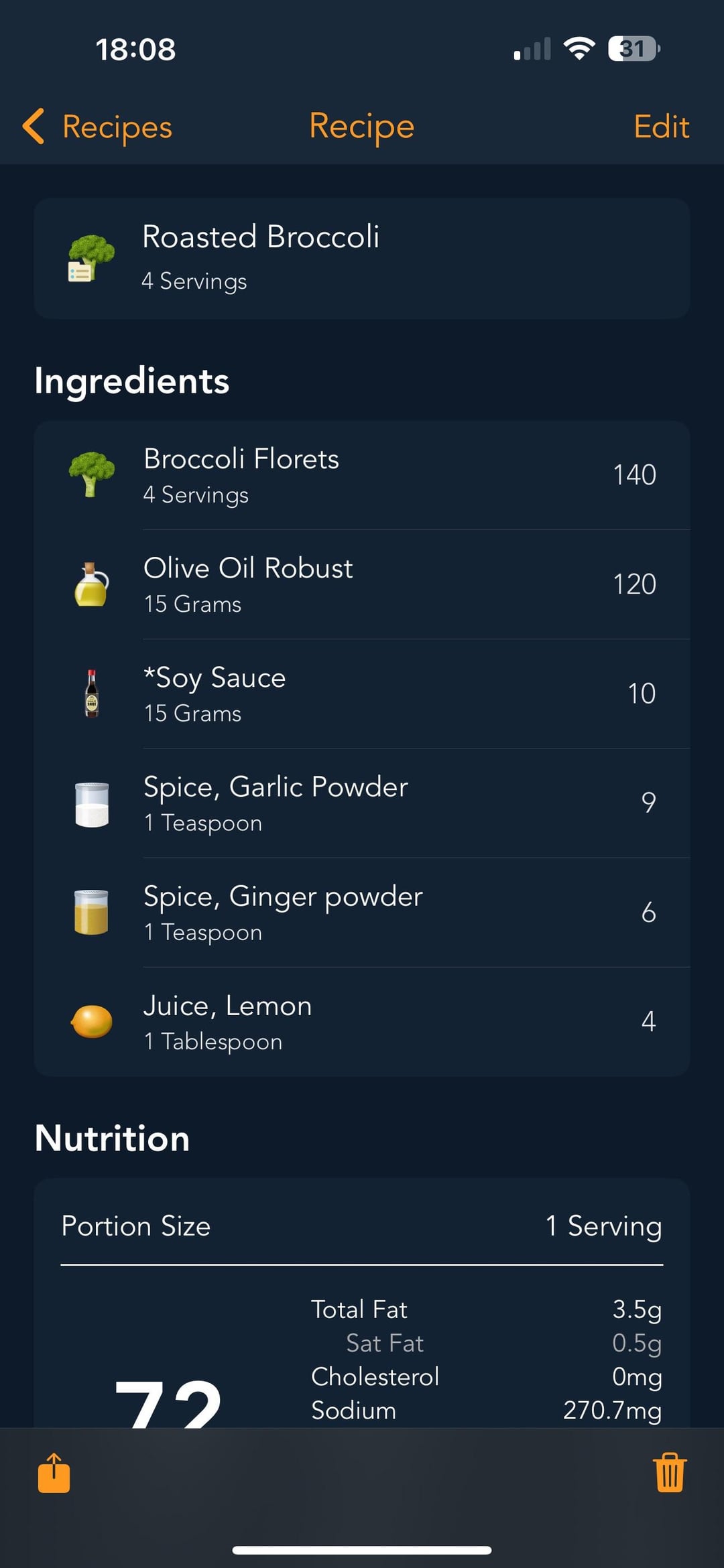
Task: Open the Olive Oil Robust ingredient
Action: pyautogui.click(x=362, y=584)
